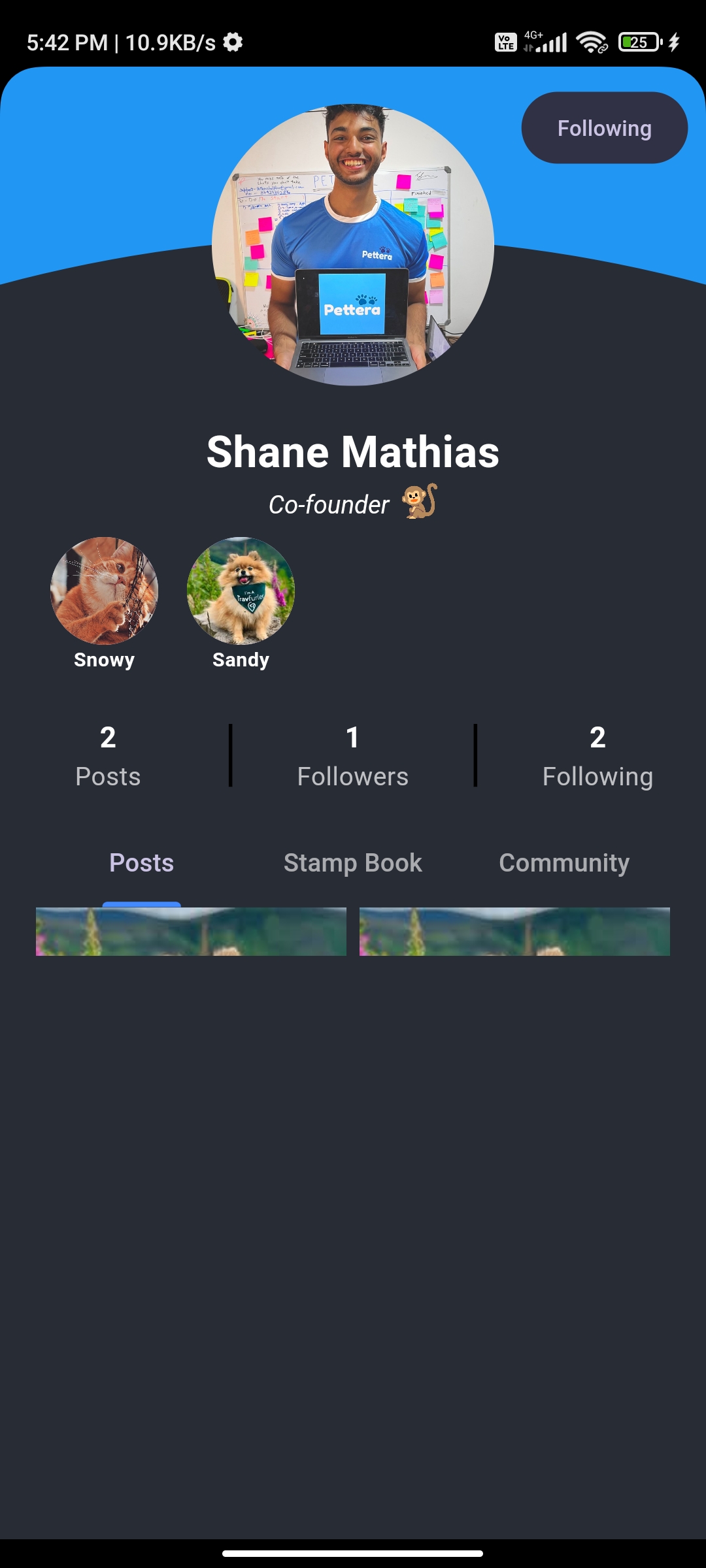Open Shane Mathias's profile picture
The image size is (706, 1568).
click(x=353, y=245)
